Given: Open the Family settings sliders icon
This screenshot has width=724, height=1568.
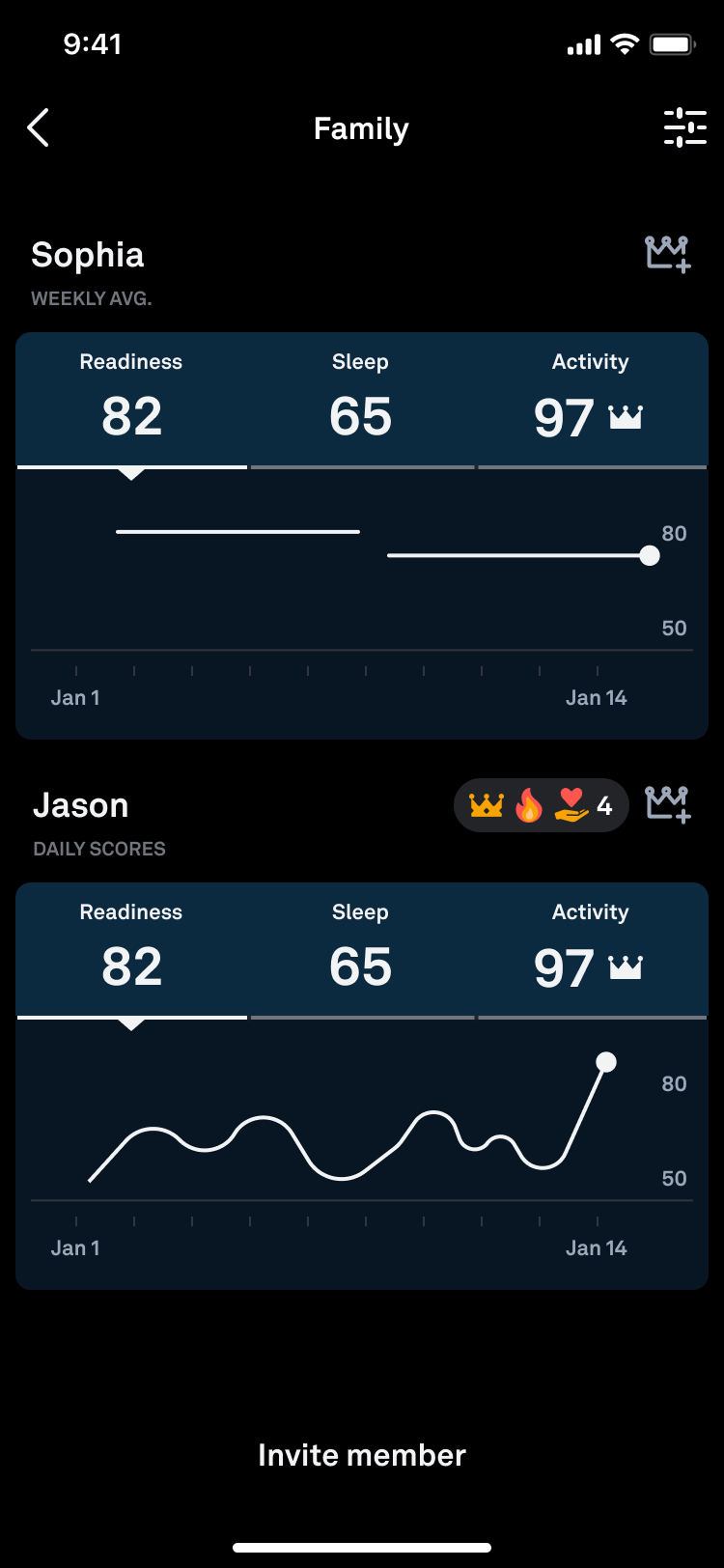Looking at the screenshot, I should (684, 127).
